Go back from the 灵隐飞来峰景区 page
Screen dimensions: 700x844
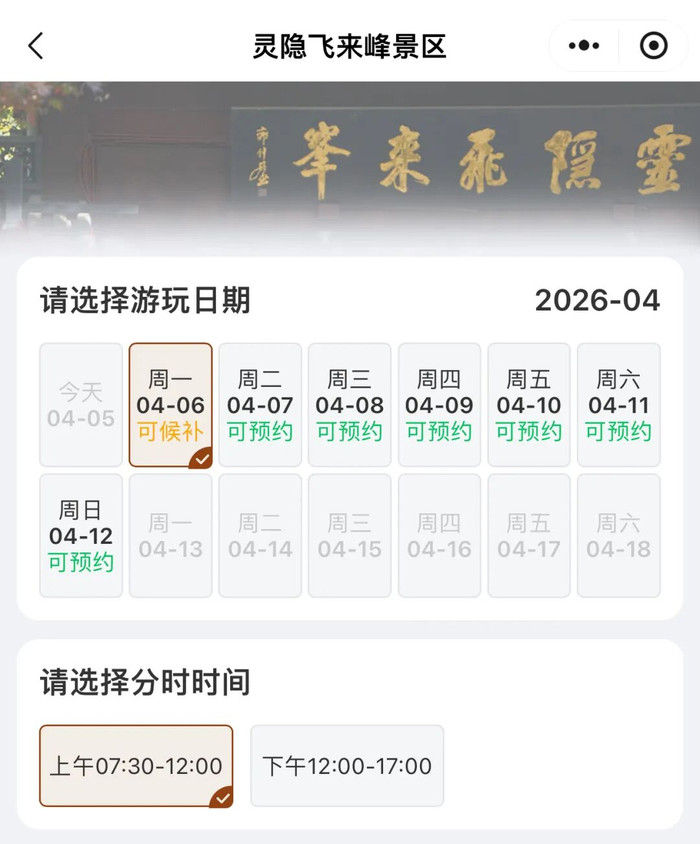pos(36,46)
